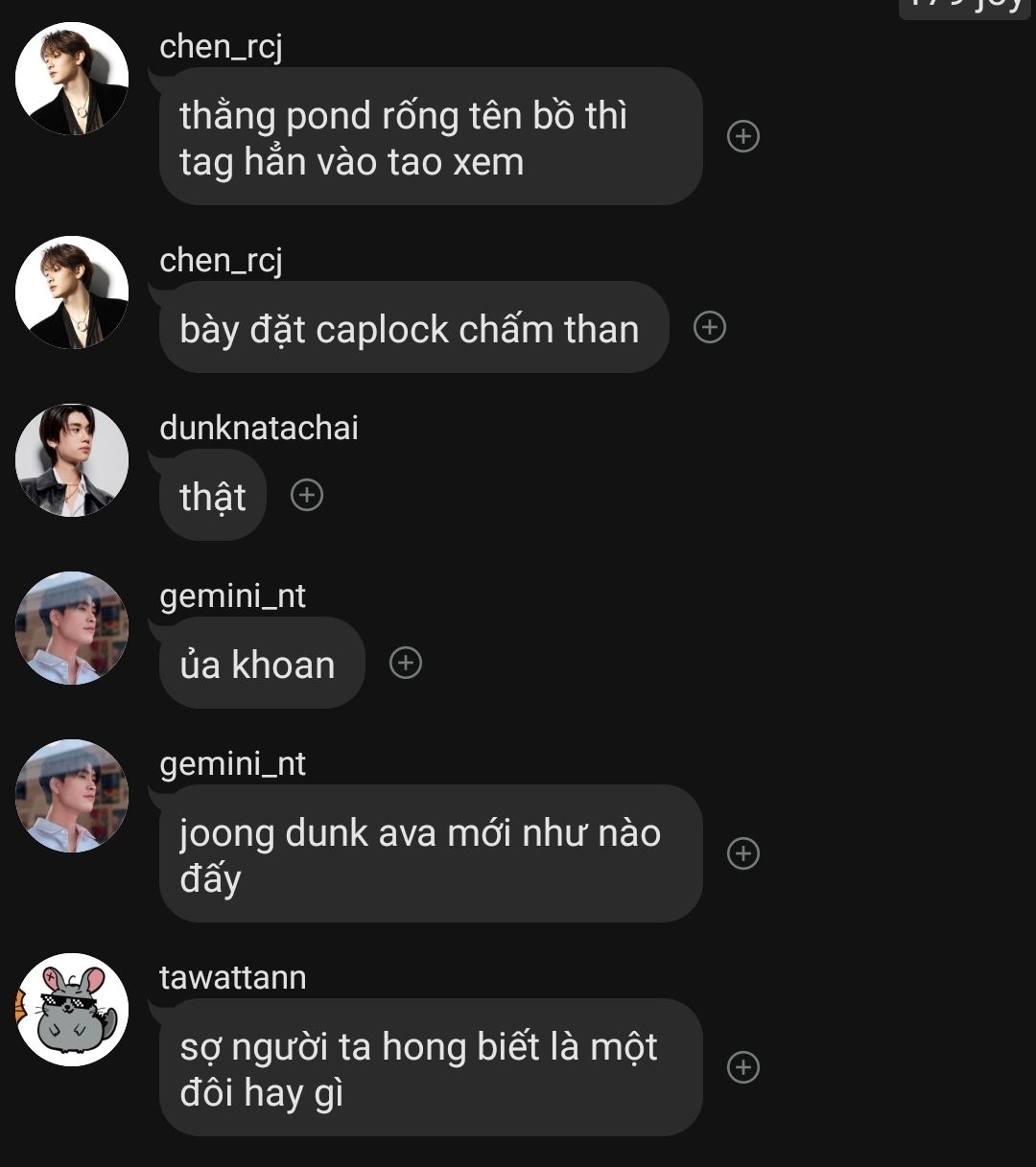
Task: Open chen_rcj's avatar beside the "bày đặt caplock" message
Action: (72, 292)
